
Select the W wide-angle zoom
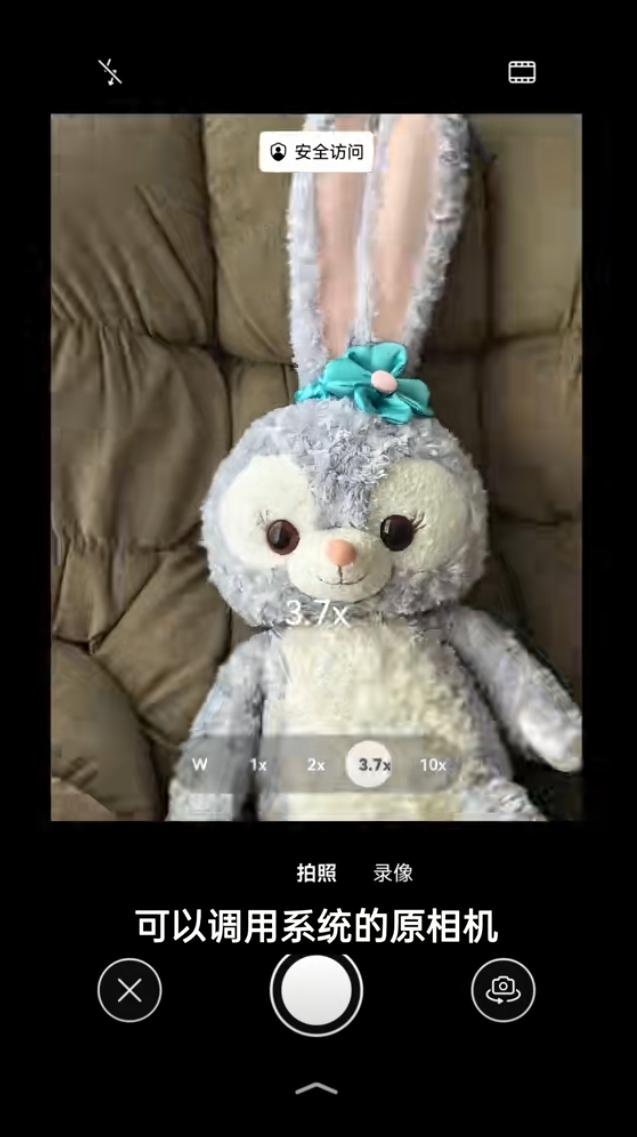tap(200, 765)
